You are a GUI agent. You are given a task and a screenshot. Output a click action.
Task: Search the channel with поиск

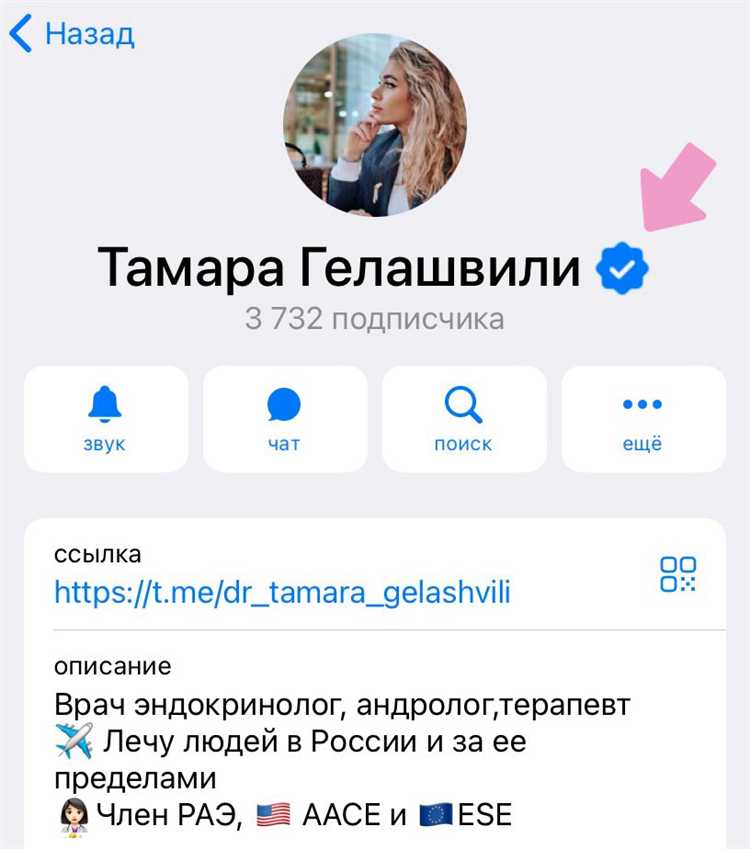[463, 418]
